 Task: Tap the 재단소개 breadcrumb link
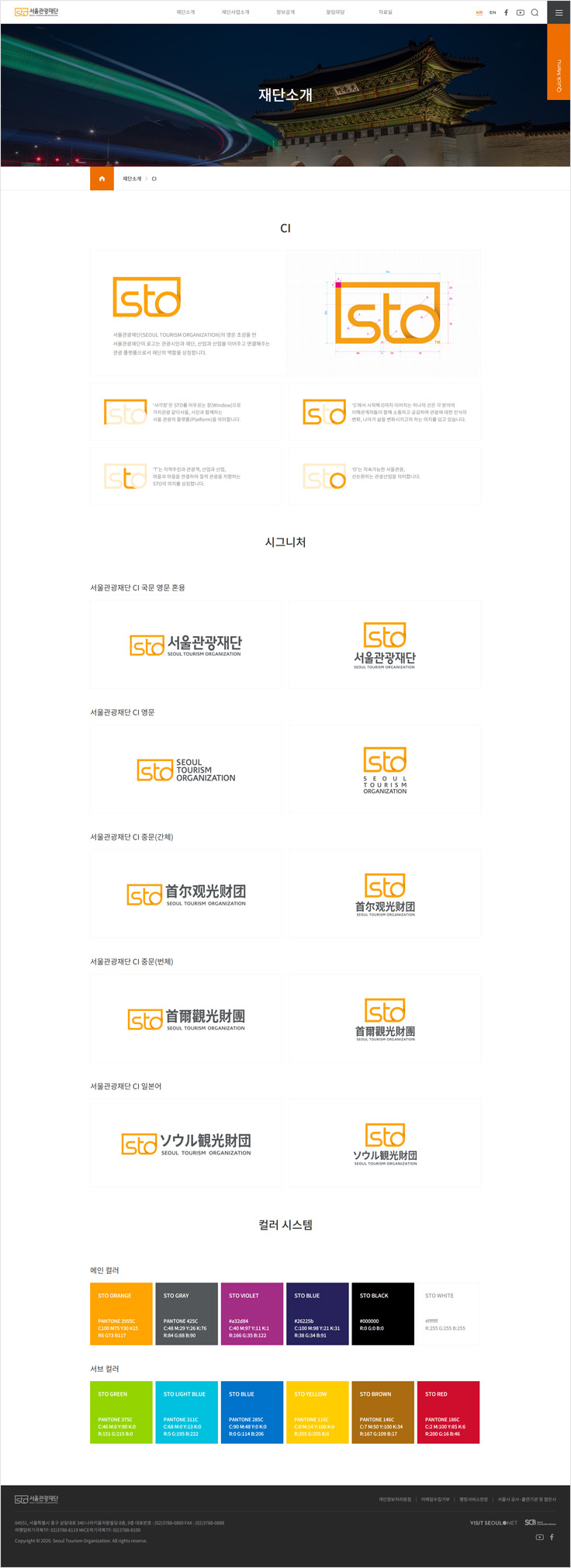point(132,178)
